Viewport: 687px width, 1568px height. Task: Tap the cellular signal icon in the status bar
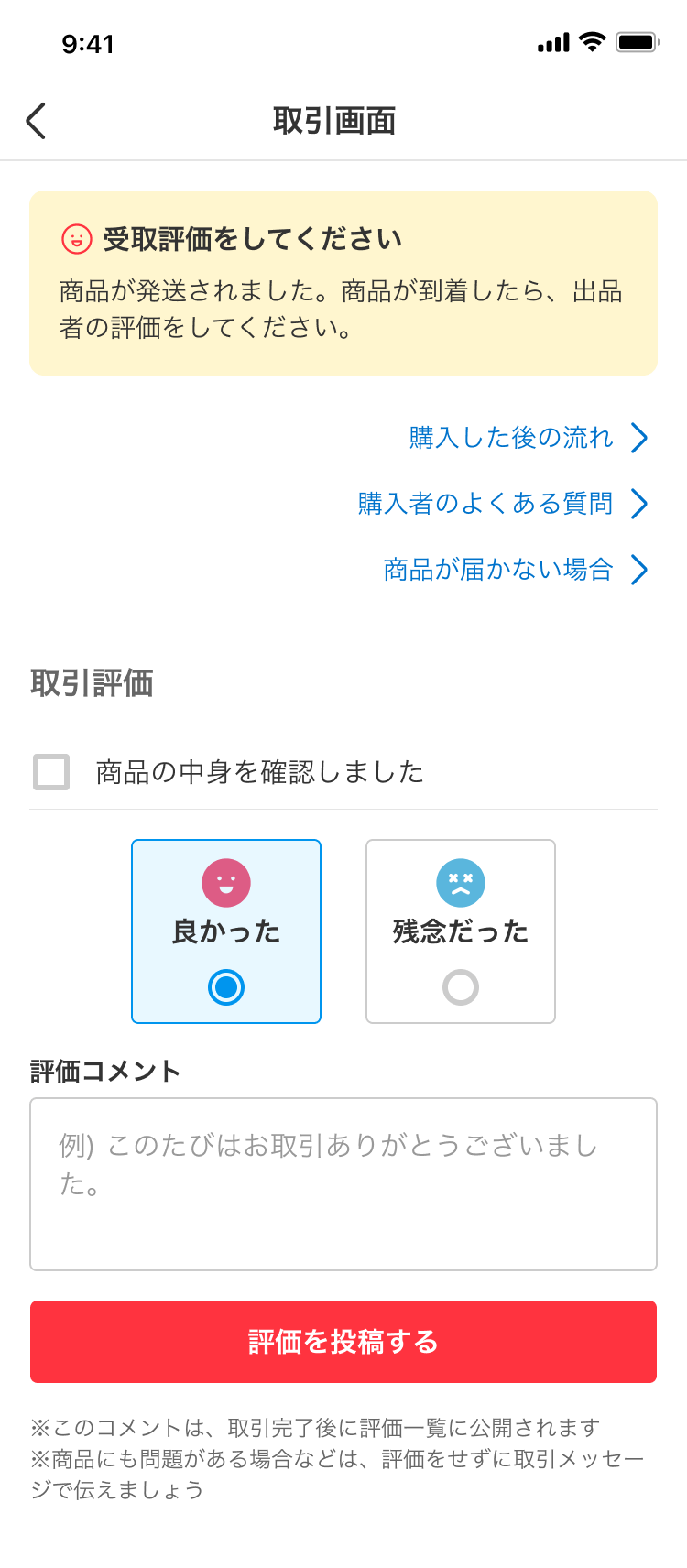pos(554,41)
